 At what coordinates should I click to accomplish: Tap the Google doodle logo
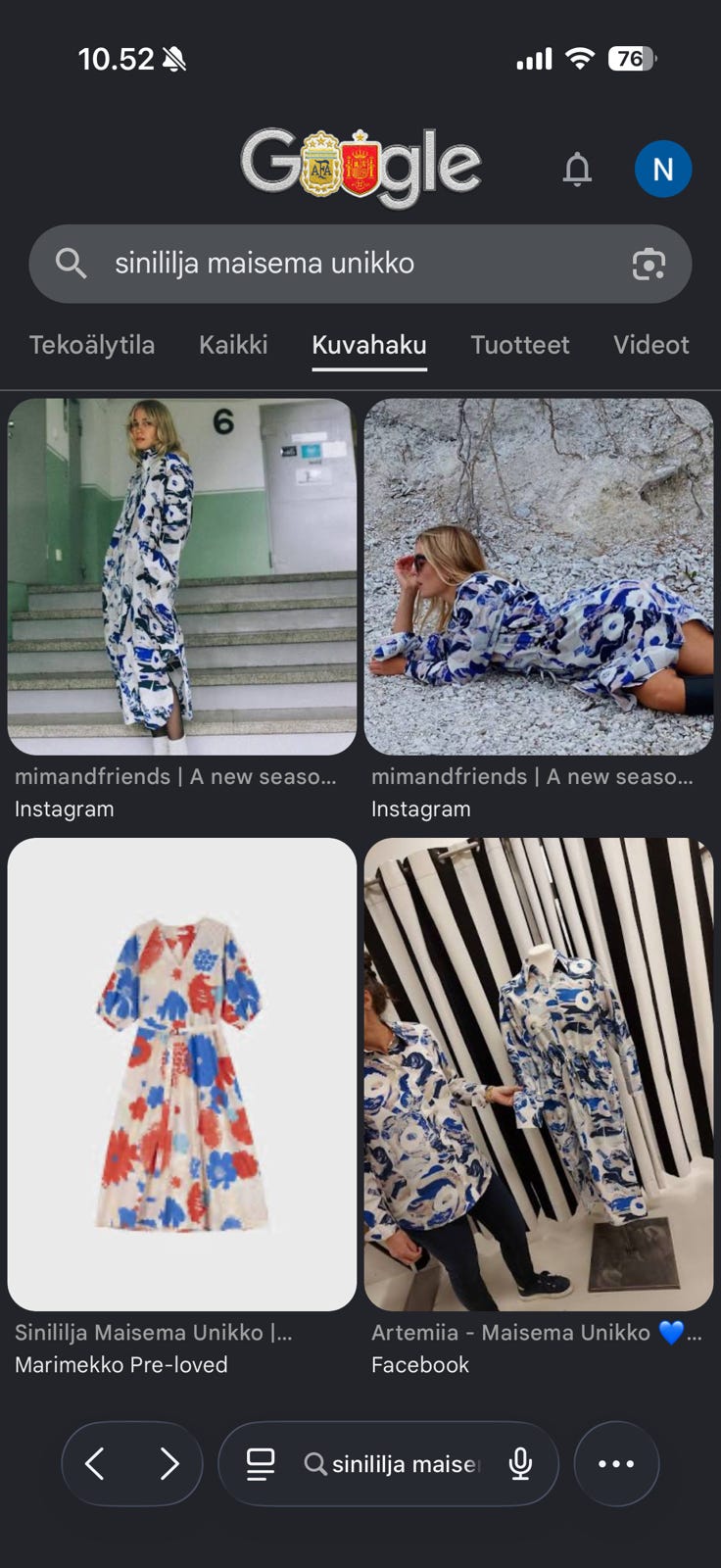(x=360, y=167)
